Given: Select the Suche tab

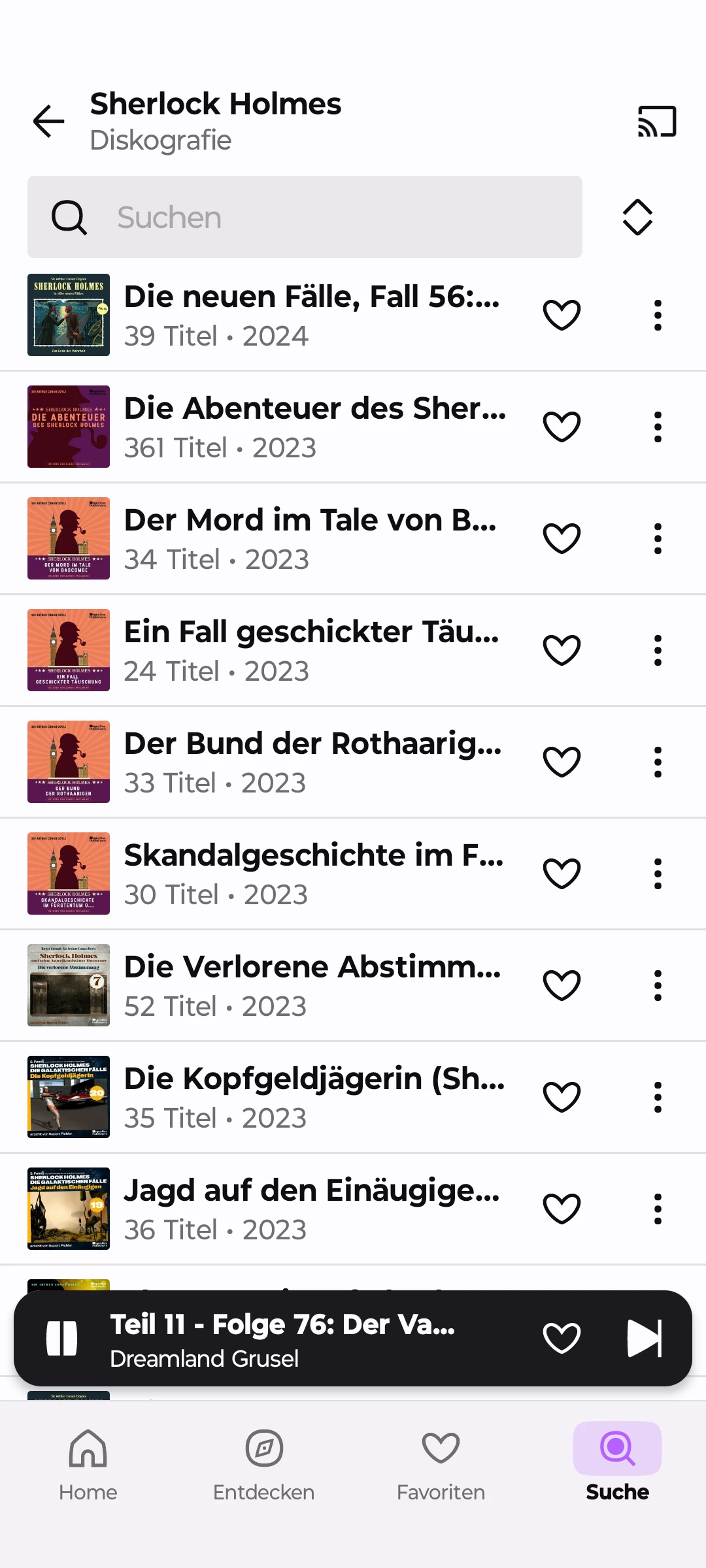Looking at the screenshot, I should 617,1462.
